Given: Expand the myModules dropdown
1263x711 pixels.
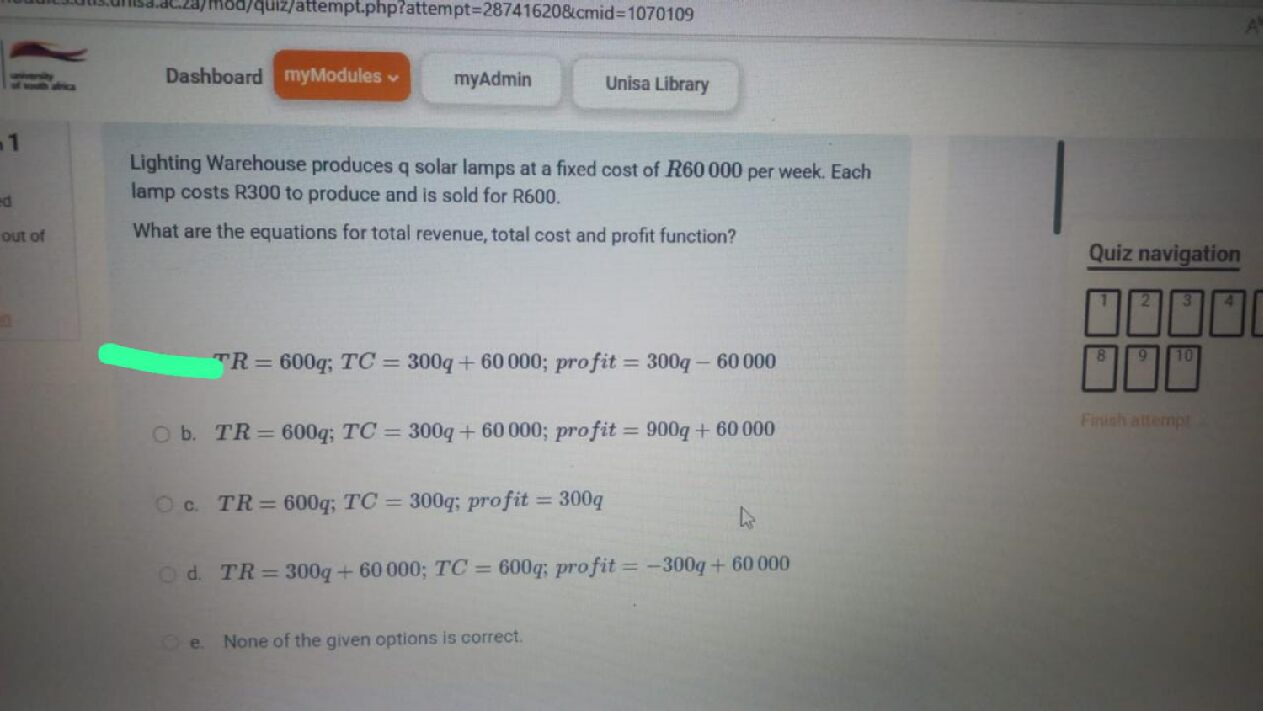Looking at the screenshot, I should [341, 76].
